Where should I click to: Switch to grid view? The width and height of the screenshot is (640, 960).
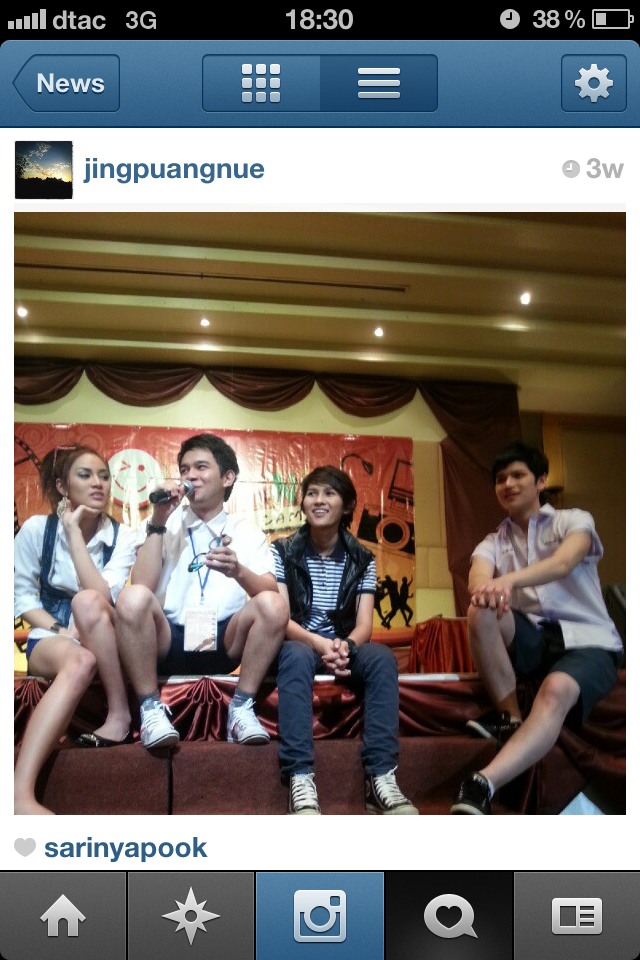[x=261, y=83]
